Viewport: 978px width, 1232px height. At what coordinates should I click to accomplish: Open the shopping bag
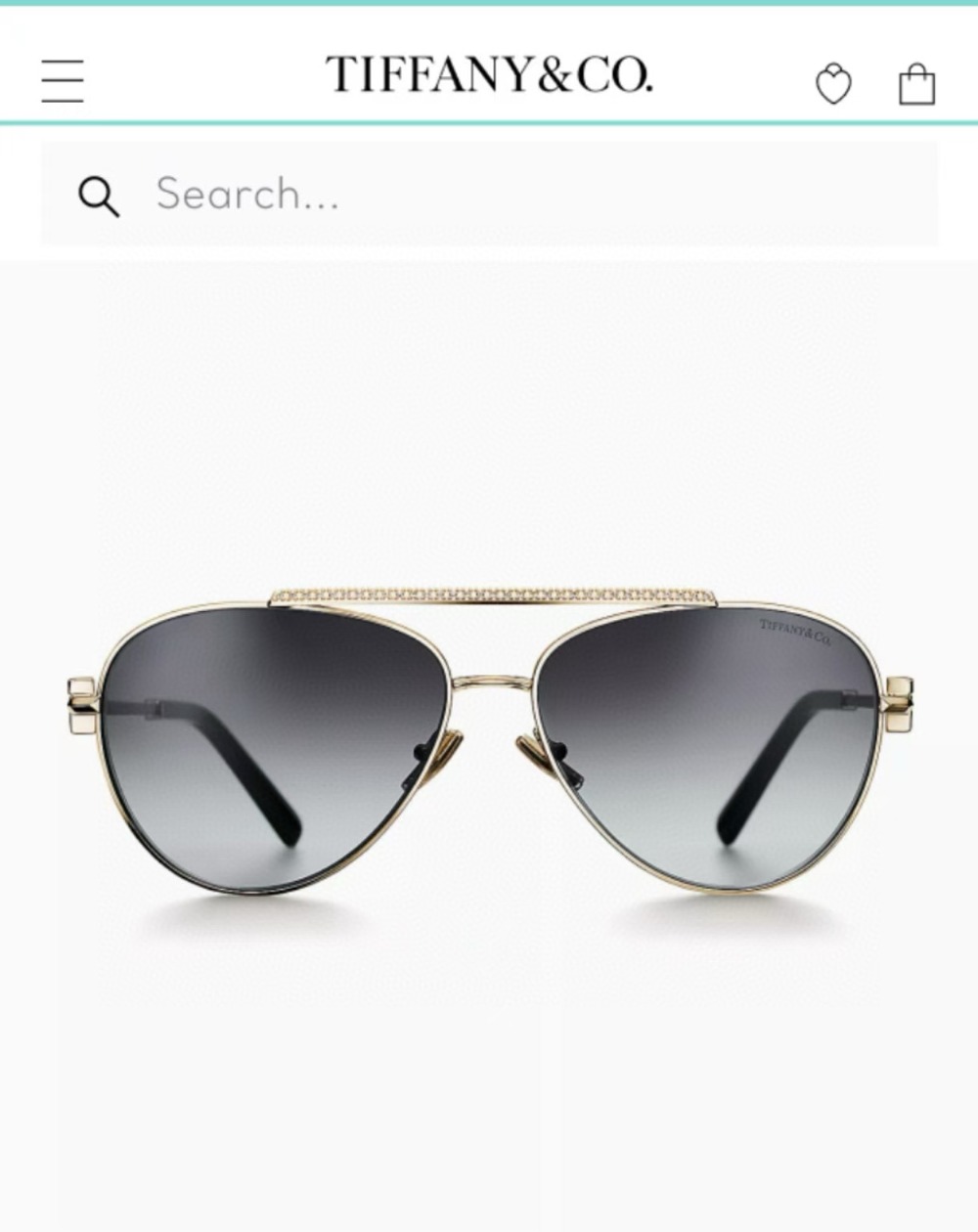(x=916, y=84)
